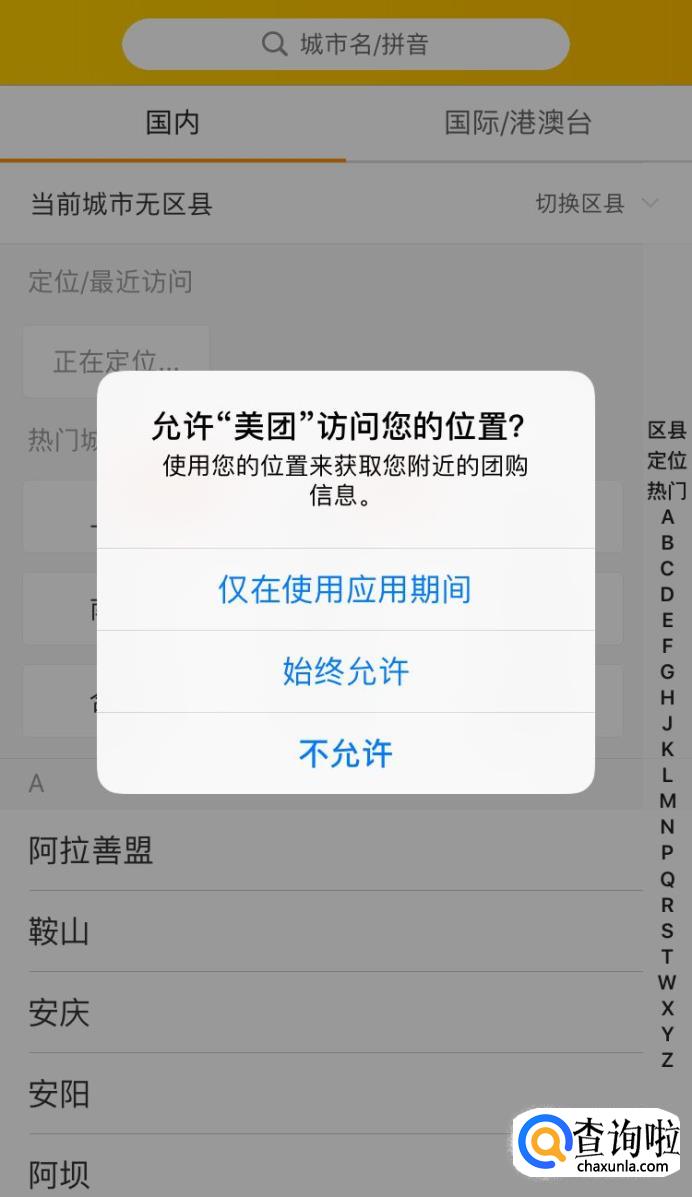Open the 城市名/拼音 search box

345,44
